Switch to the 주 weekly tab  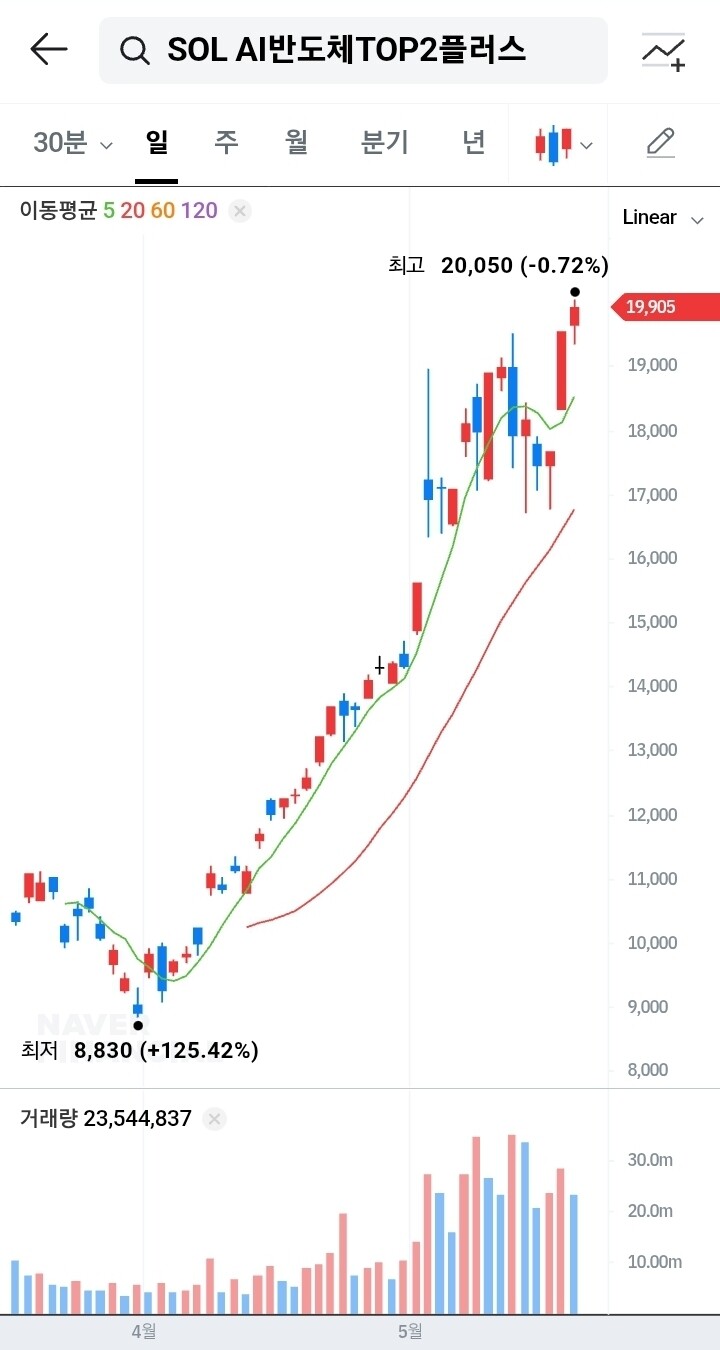point(226,143)
